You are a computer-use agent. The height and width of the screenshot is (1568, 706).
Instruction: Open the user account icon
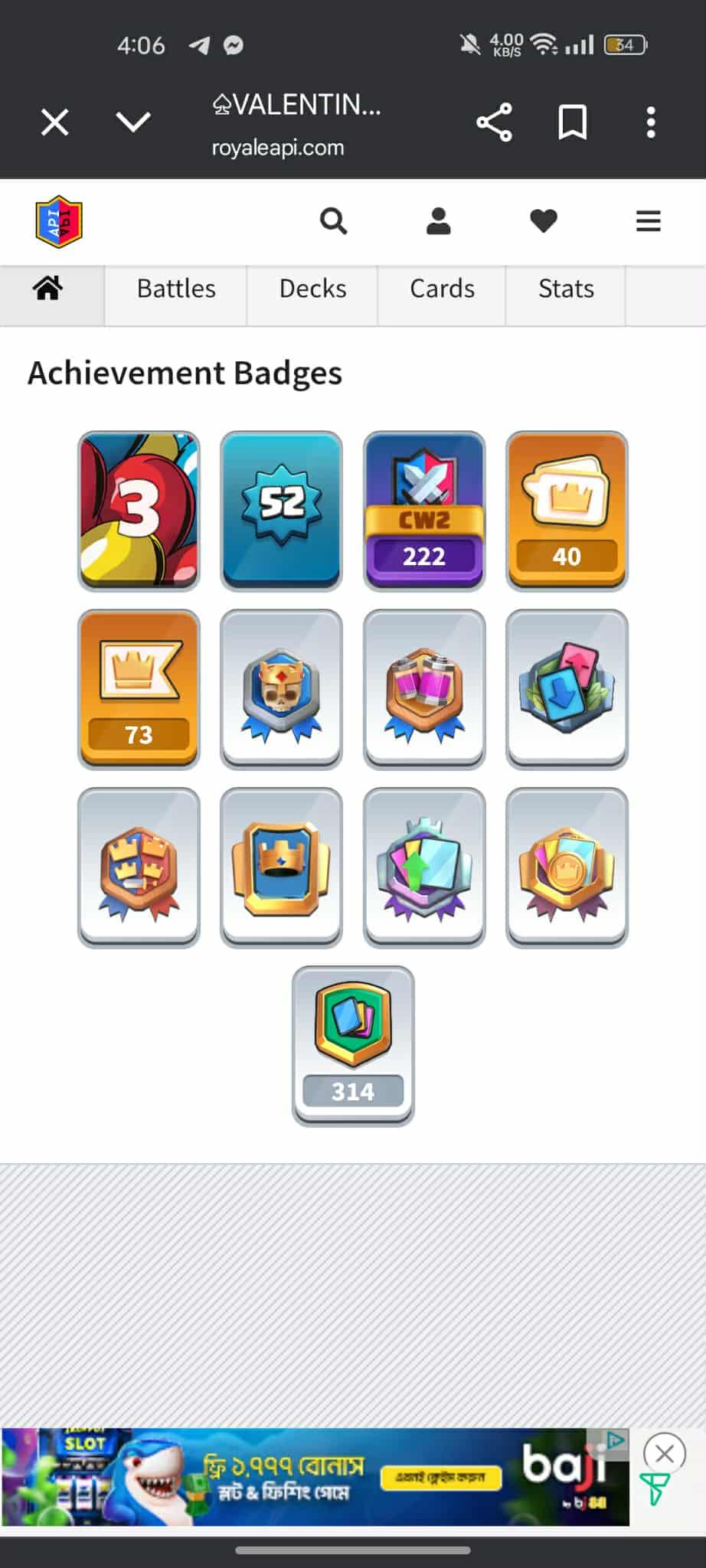(x=438, y=221)
